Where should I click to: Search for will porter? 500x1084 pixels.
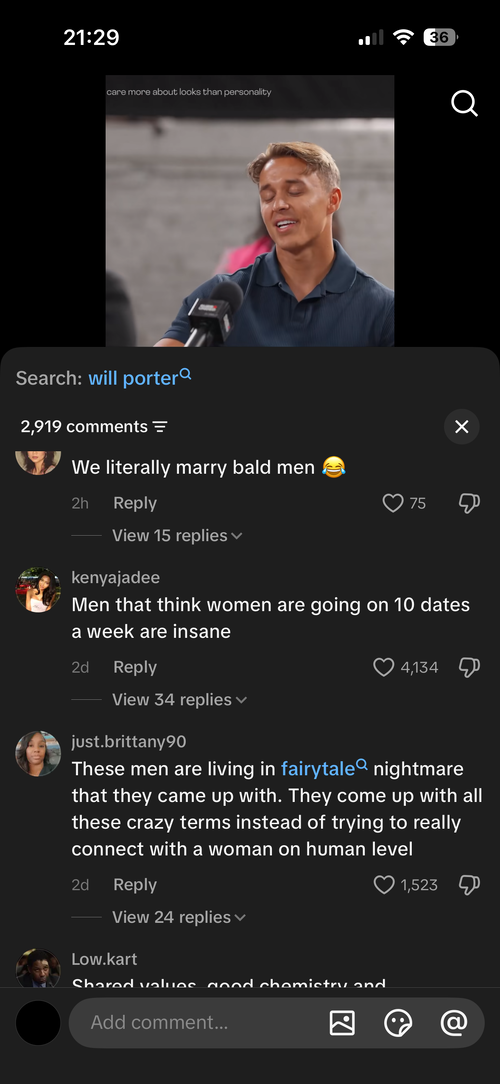(x=140, y=377)
